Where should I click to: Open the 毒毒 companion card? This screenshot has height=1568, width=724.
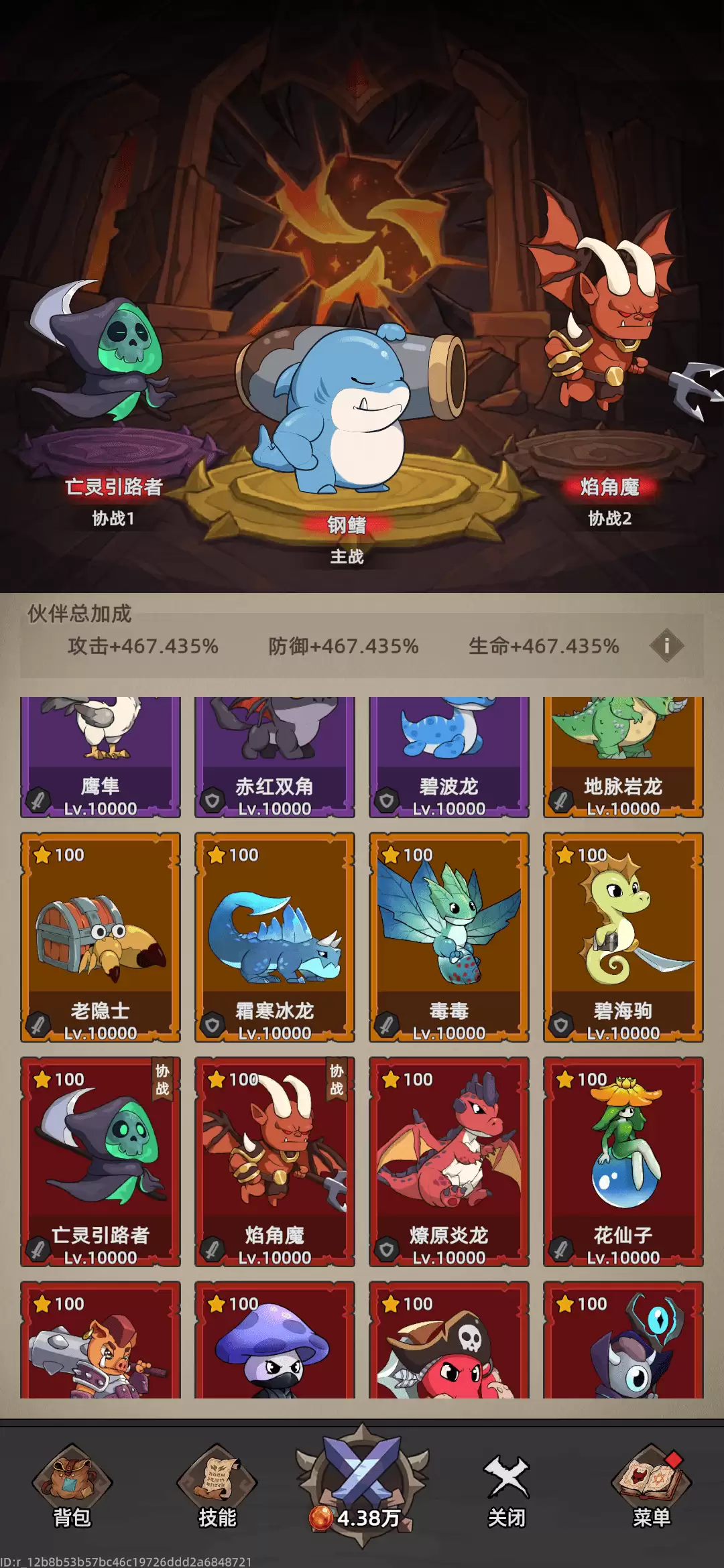coord(449,937)
